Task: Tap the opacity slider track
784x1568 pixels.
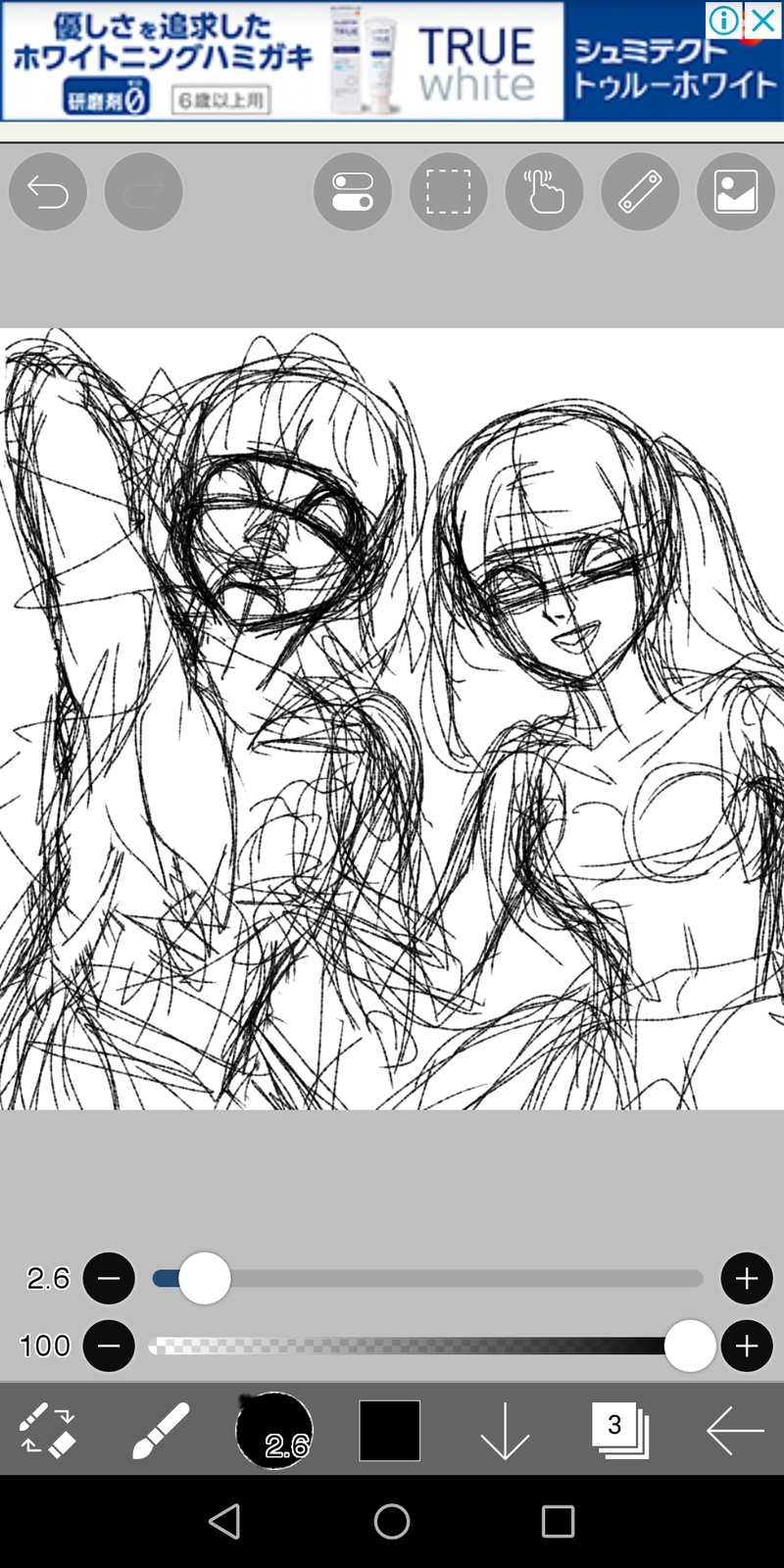Action: [x=412, y=1347]
